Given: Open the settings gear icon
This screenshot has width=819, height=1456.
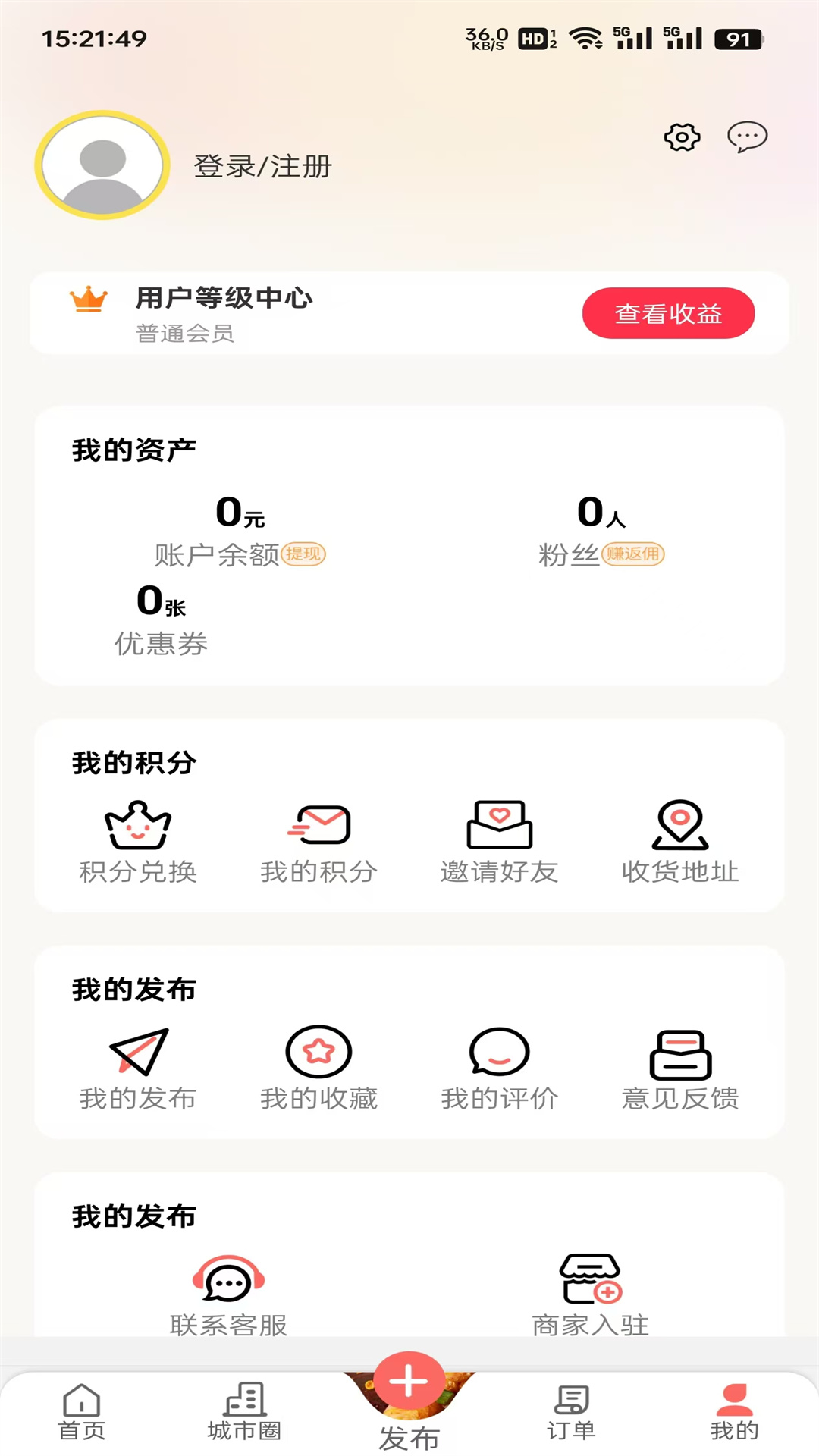Looking at the screenshot, I should [x=682, y=137].
